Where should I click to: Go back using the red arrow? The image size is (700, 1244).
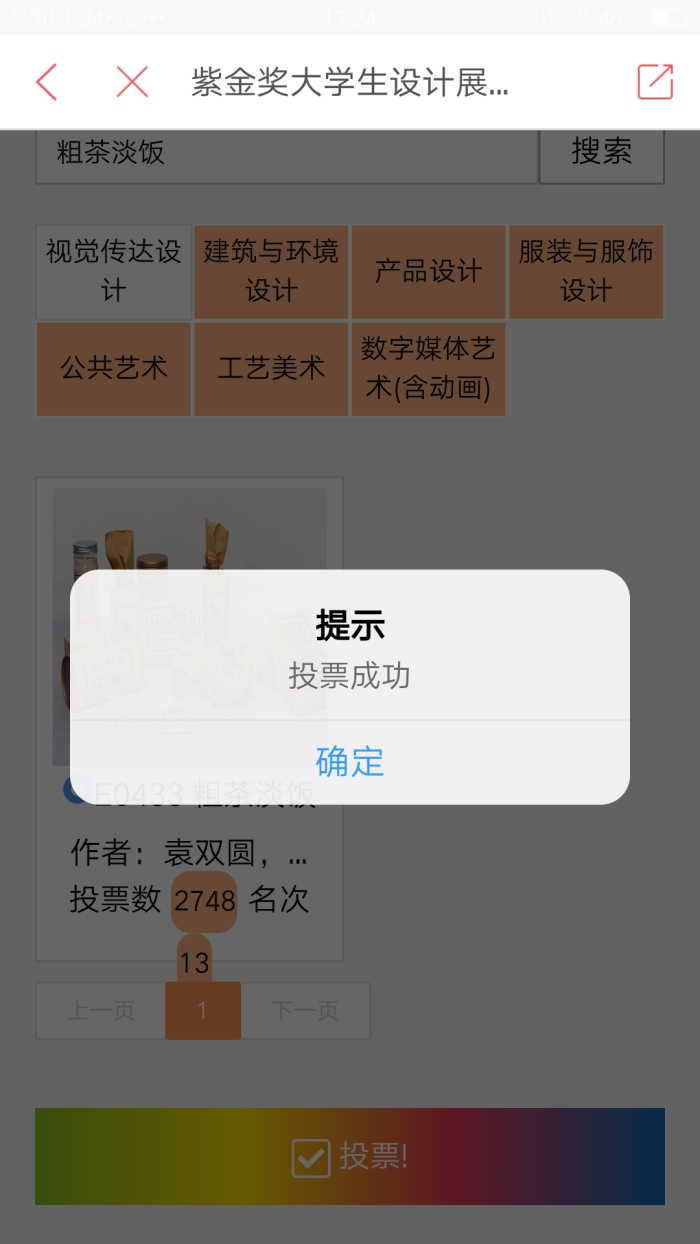(47, 82)
